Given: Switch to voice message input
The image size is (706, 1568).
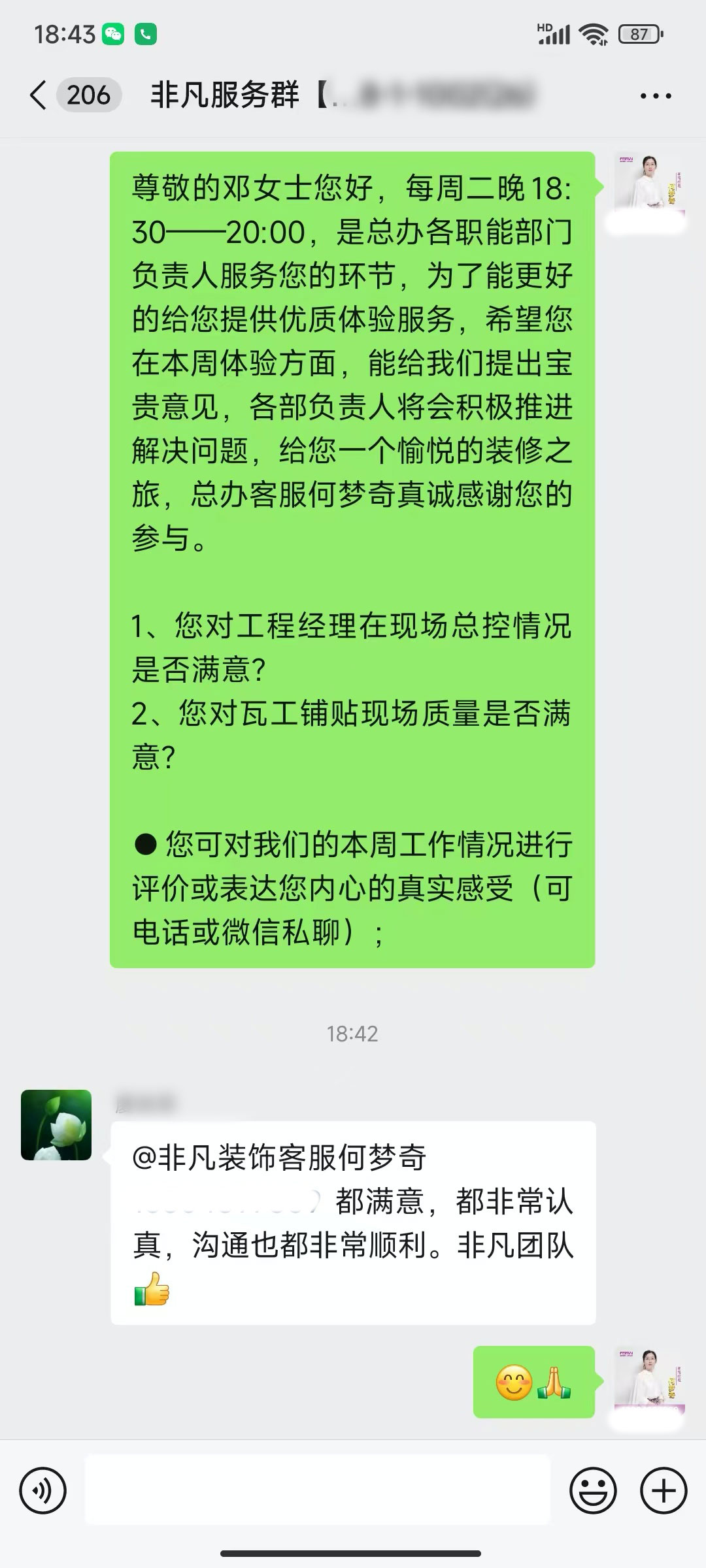Looking at the screenshot, I should click(x=43, y=1491).
